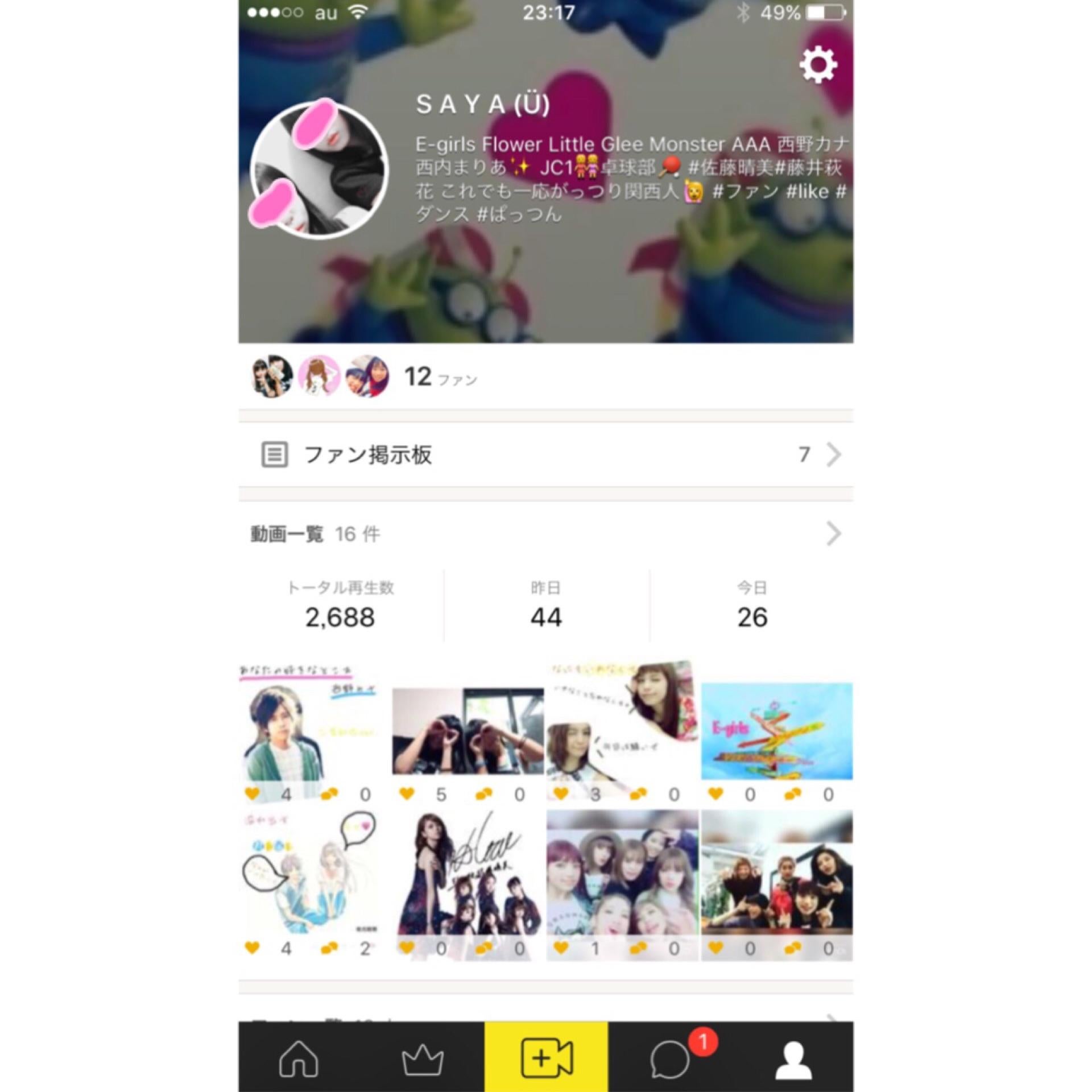Expand the 動画一覧 video list
The height and width of the screenshot is (1092, 1092).
[832, 533]
